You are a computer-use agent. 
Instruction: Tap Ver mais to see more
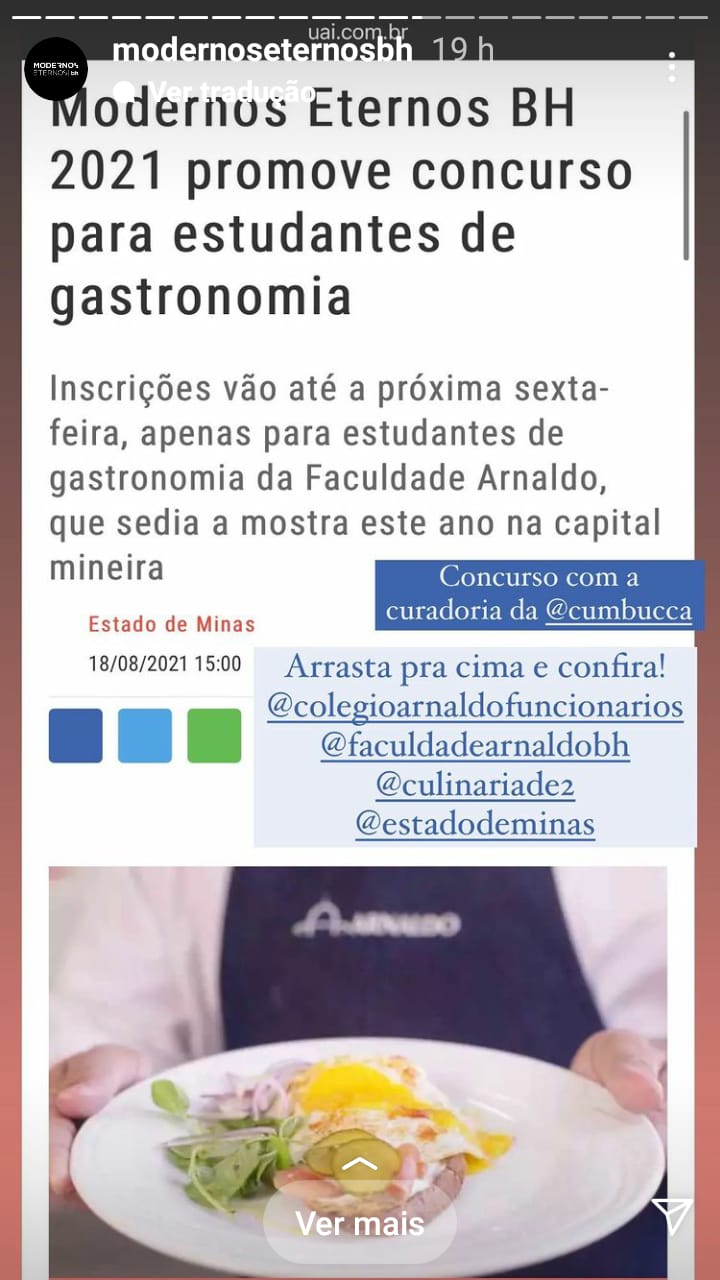358,1222
